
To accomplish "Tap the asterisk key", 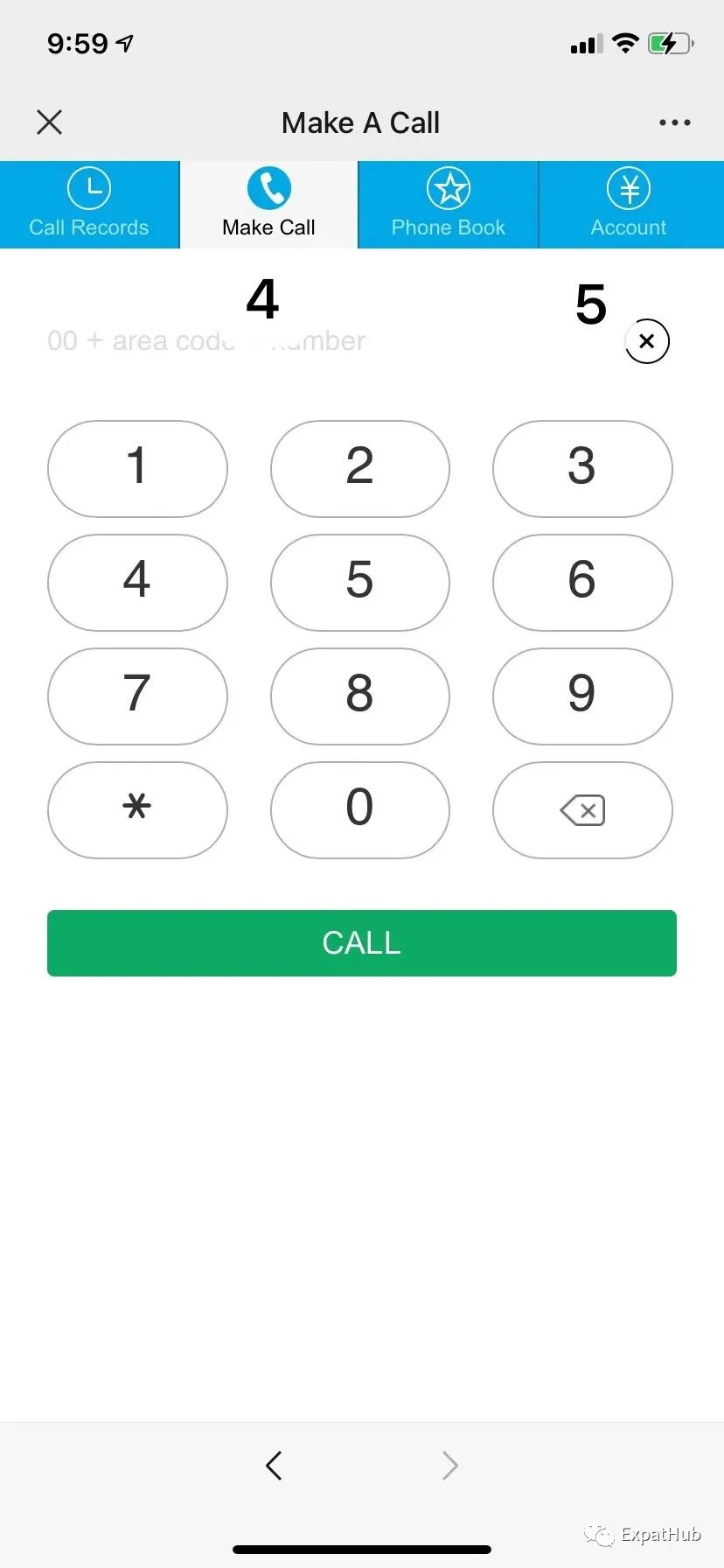I will pos(137,810).
